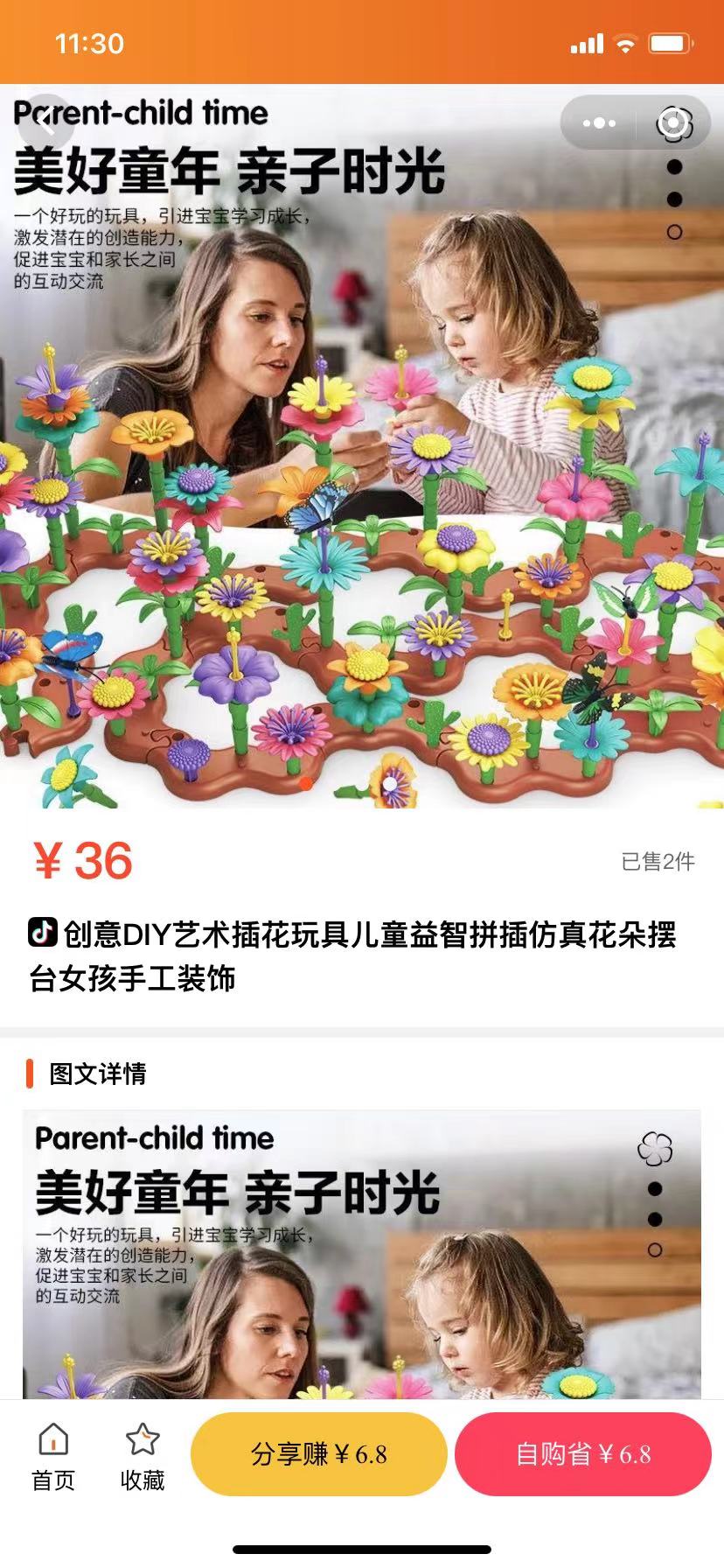Image resolution: width=724 pixels, height=1568 pixels.
Task: Tap 分享赚 ¥6.8 share button
Action: [x=319, y=1454]
